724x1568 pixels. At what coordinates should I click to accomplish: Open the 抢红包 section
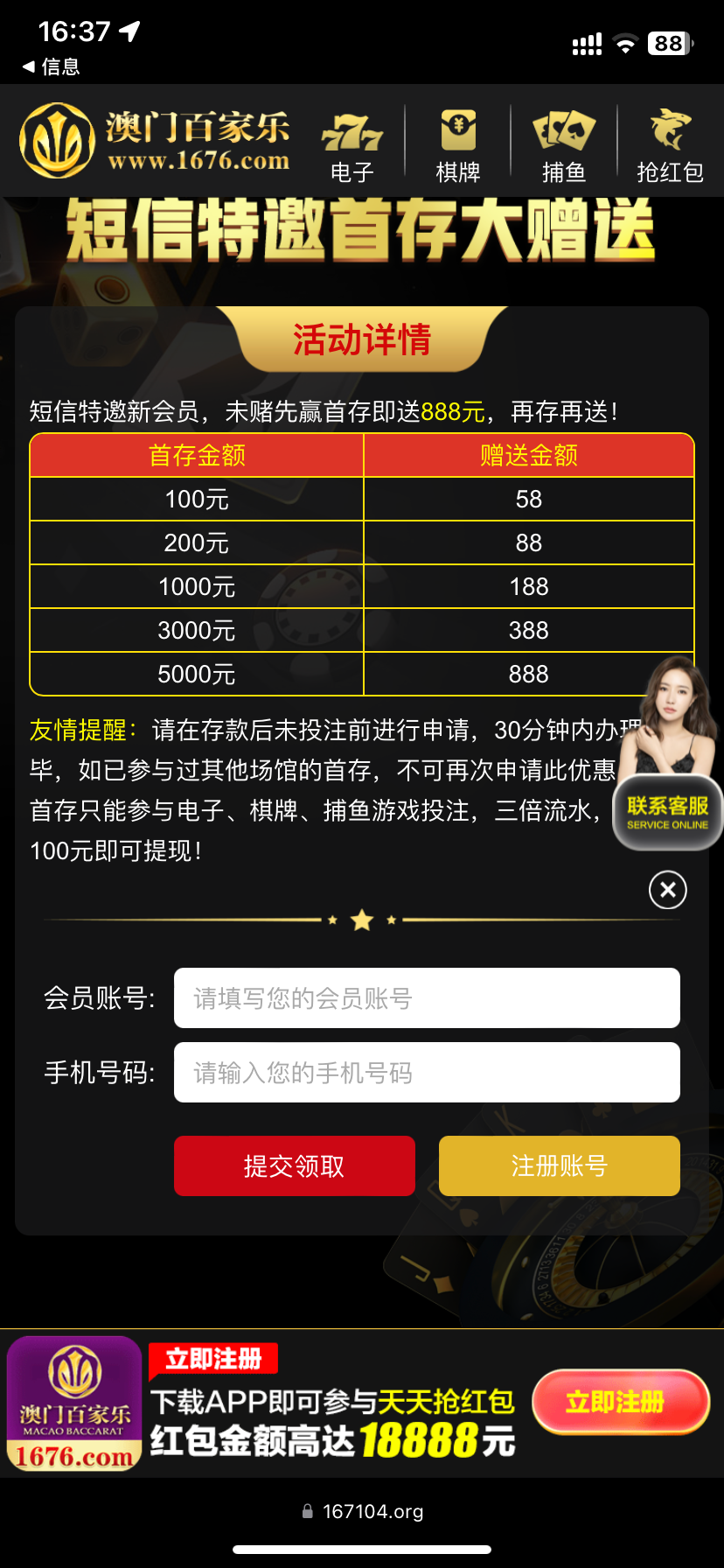670,145
